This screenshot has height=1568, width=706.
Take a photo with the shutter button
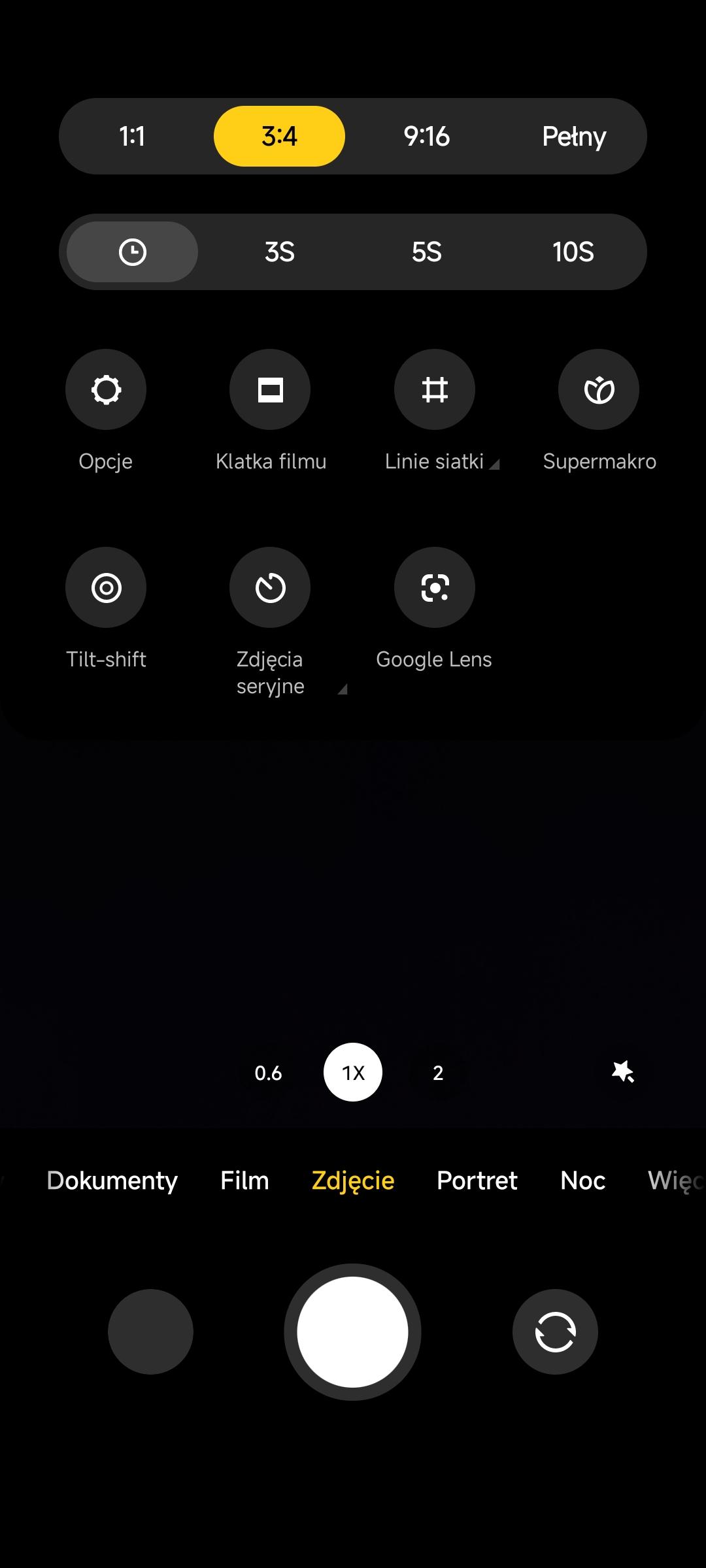point(352,1332)
